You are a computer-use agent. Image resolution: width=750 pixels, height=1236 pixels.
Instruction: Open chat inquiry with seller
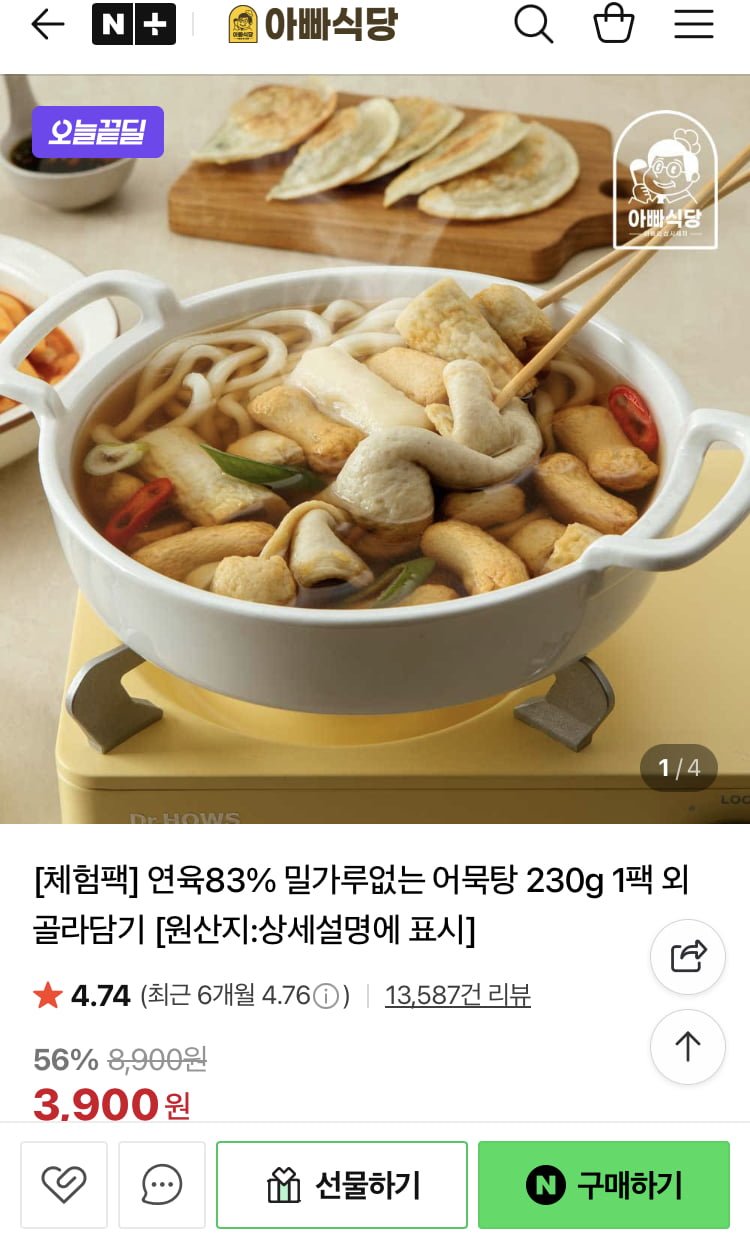click(x=162, y=1185)
